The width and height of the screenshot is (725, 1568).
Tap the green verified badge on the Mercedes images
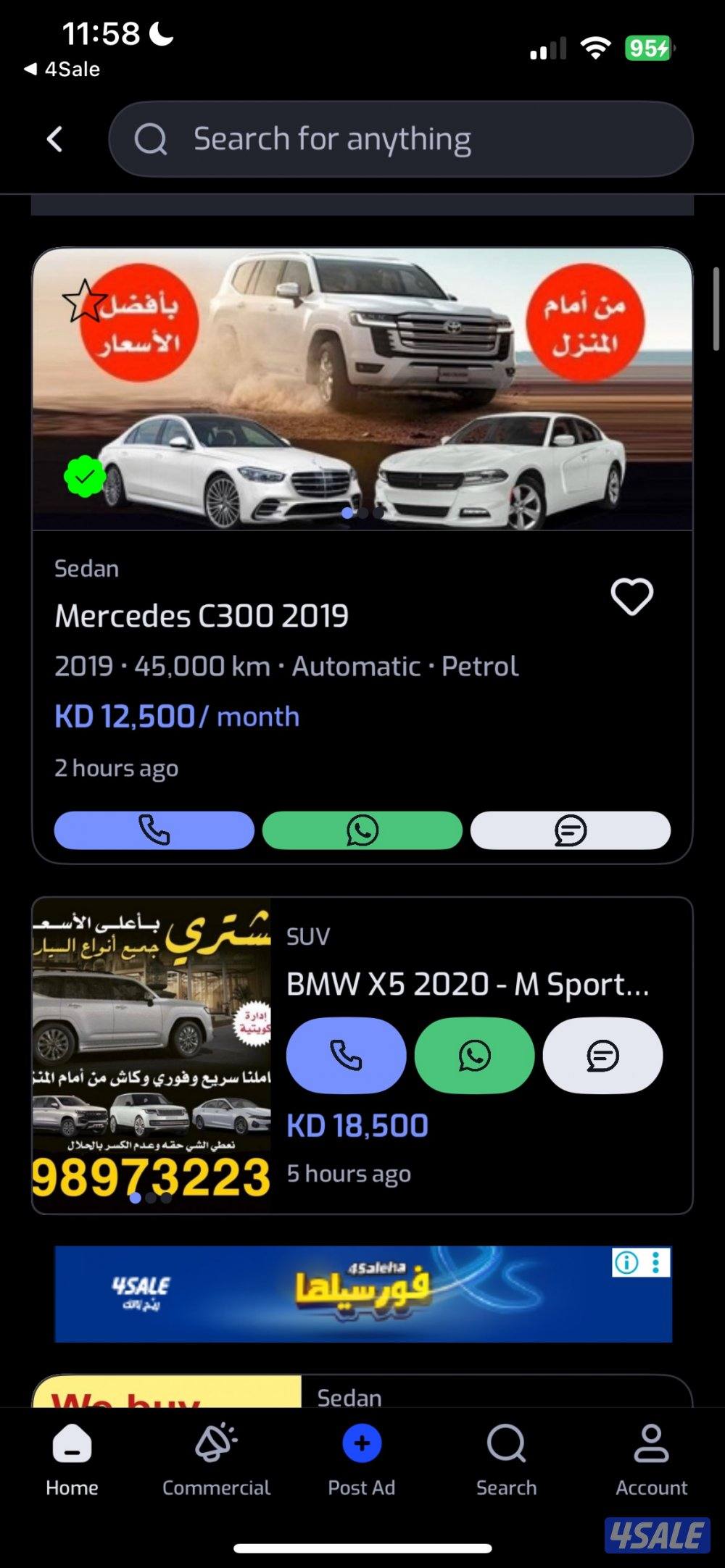pyautogui.click(x=85, y=478)
